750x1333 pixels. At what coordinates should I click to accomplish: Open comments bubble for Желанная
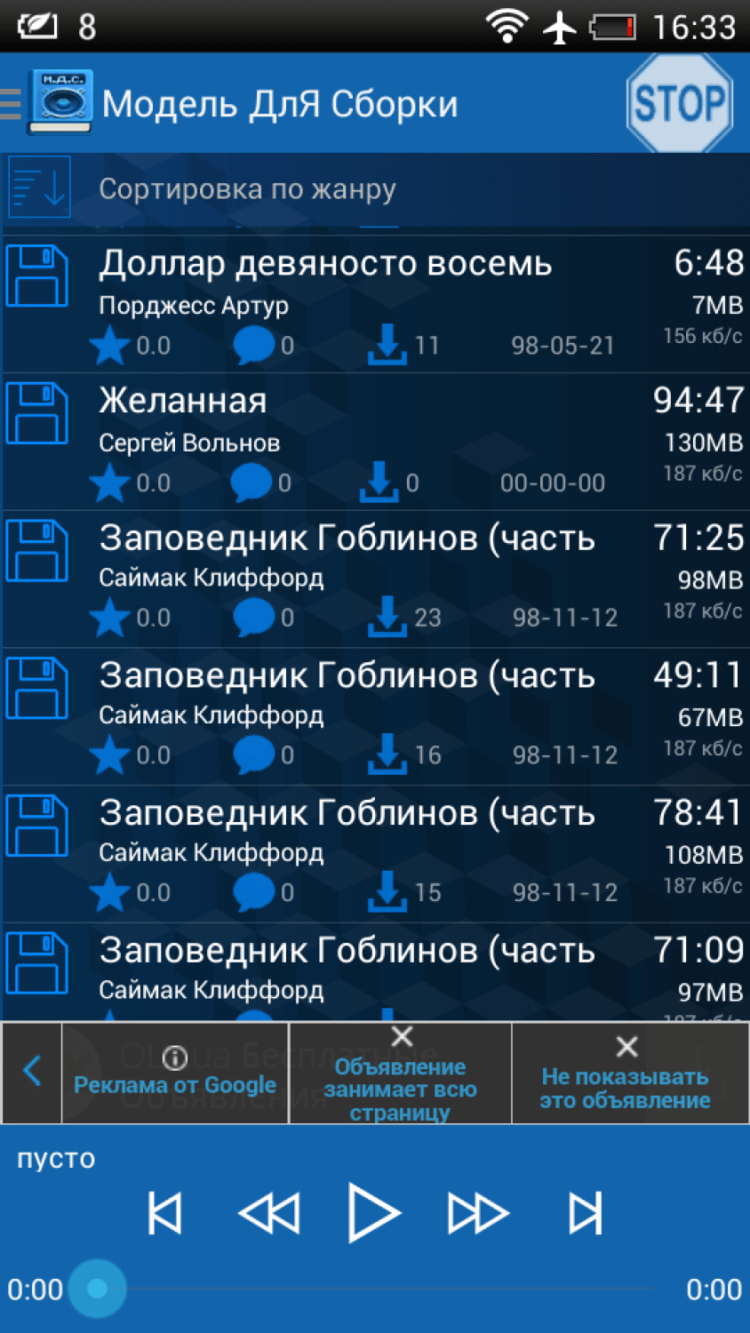coord(257,482)
